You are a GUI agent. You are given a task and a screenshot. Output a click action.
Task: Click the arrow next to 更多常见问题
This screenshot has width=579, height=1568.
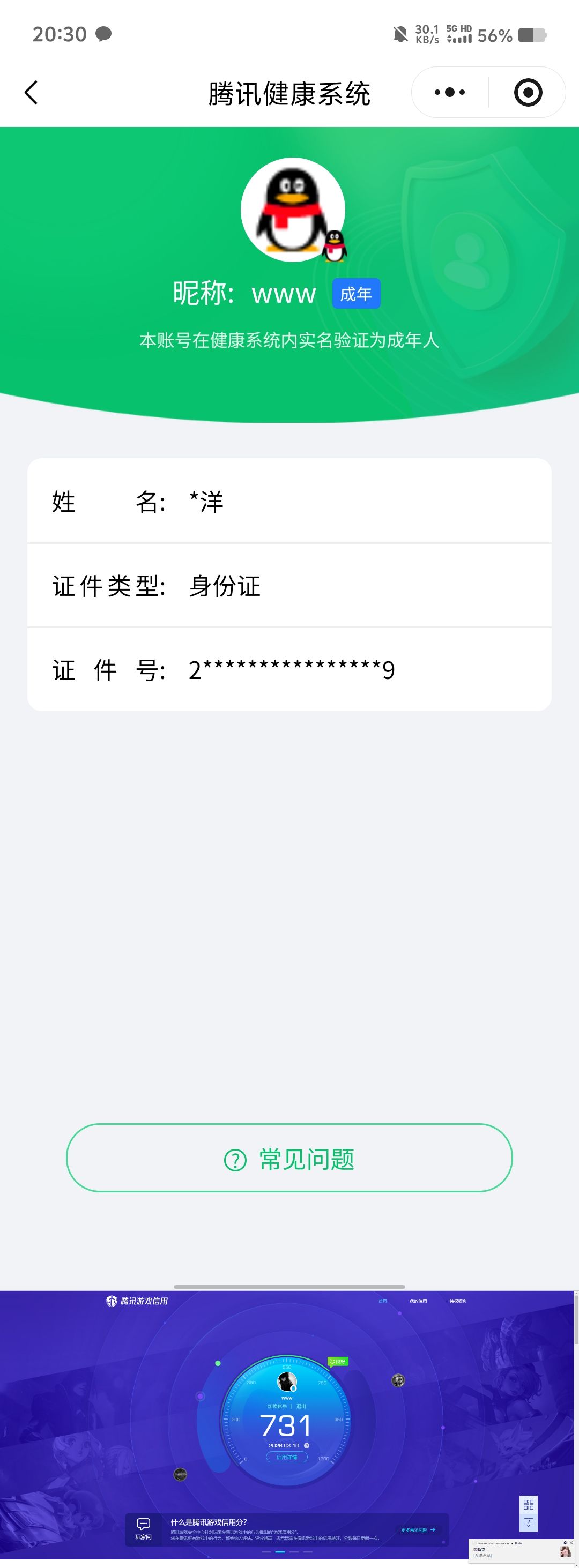click(433, 1529)
